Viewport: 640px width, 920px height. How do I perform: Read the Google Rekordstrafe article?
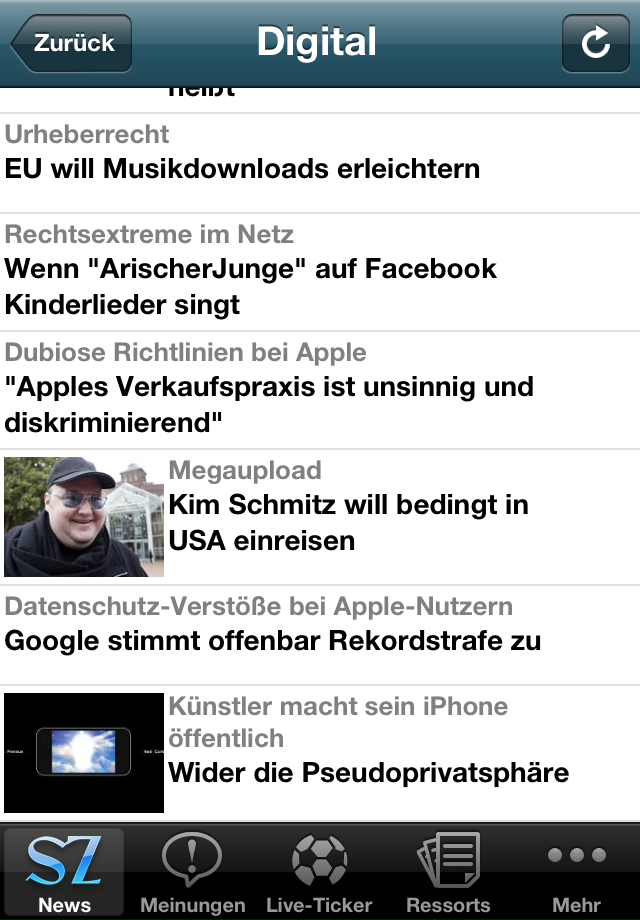point(272,640)
